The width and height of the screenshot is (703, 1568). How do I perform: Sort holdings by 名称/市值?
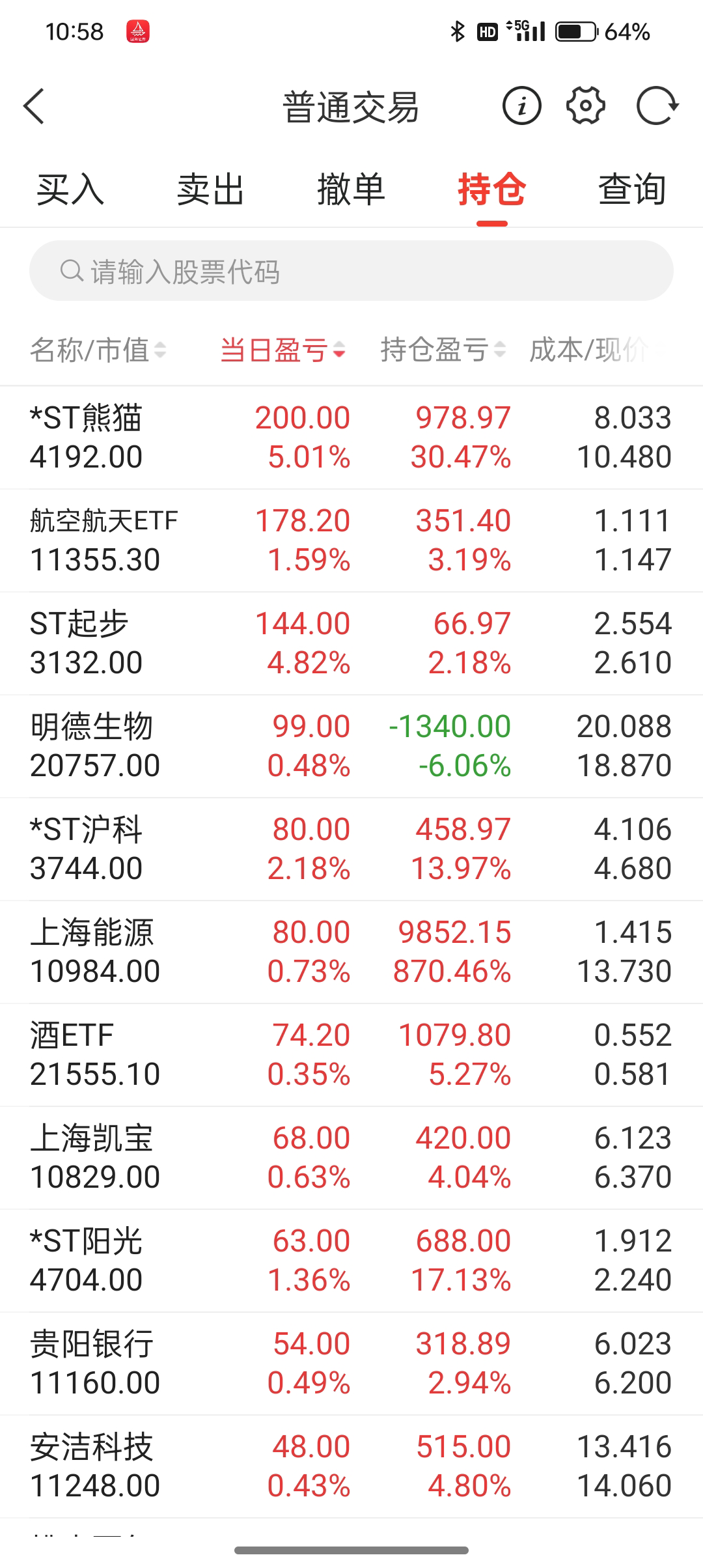98,350
